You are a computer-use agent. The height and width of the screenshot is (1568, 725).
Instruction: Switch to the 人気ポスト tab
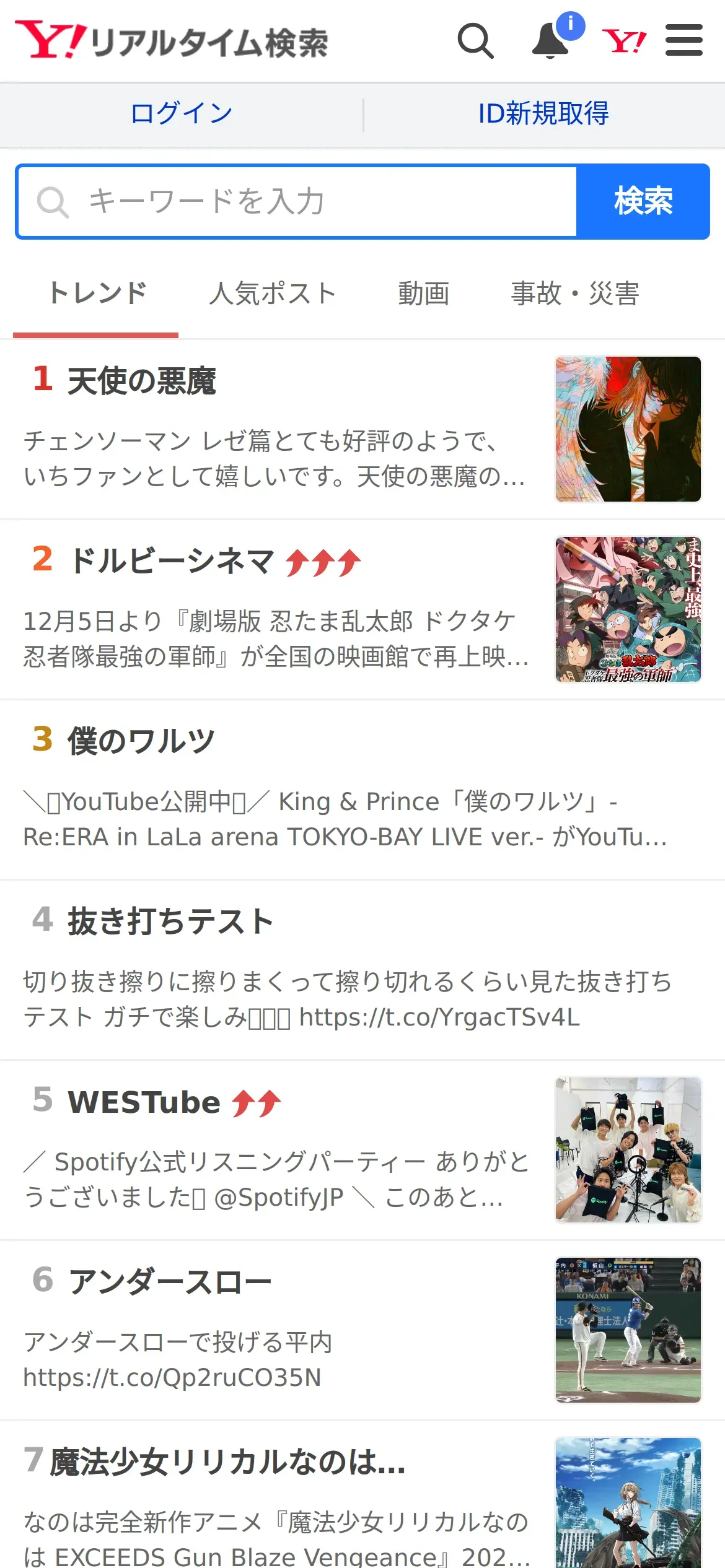point(273,294)
